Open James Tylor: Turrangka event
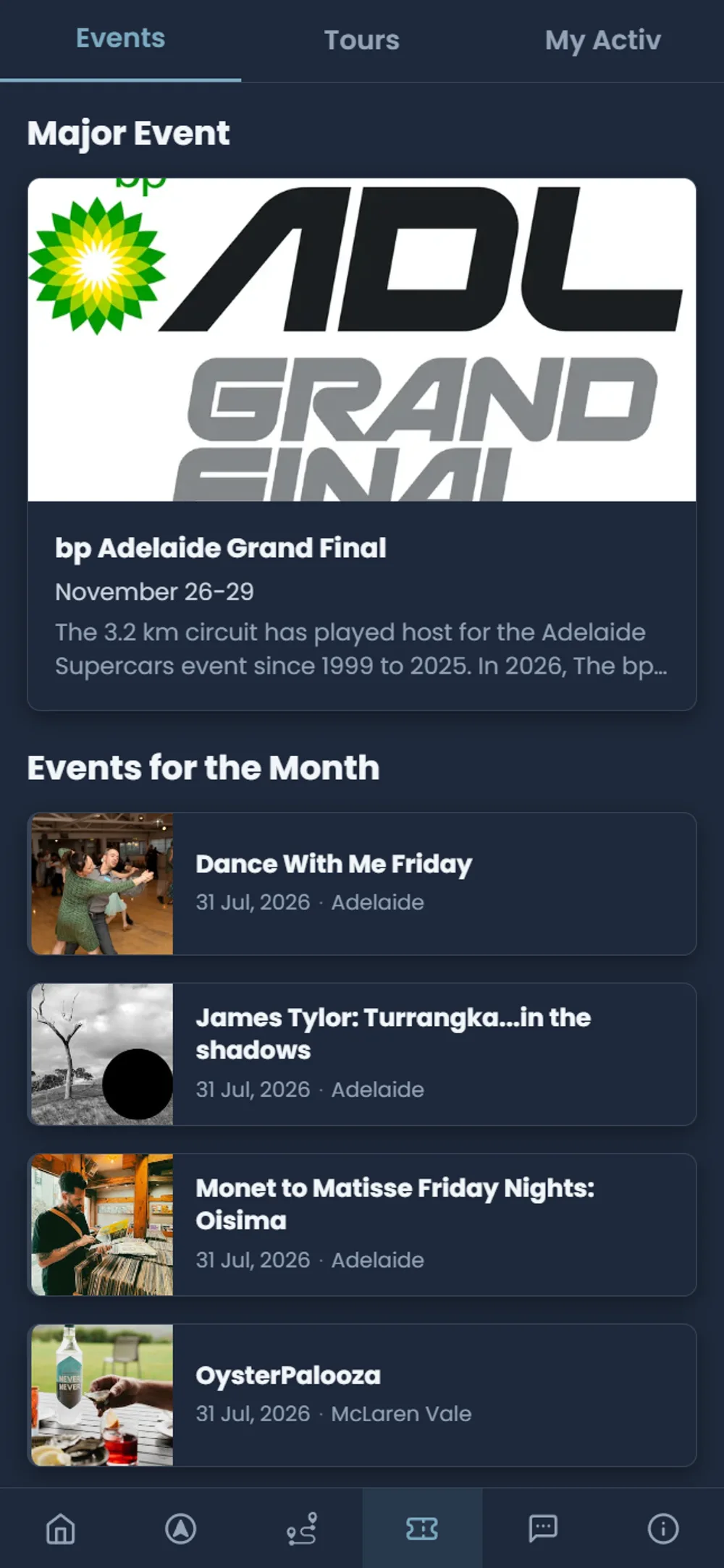Screen dimensions: 724x1568 pyautogui.click(x=362, y=1054)
